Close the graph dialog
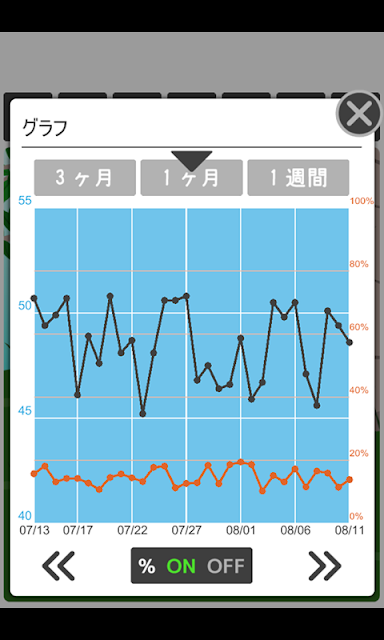This screenshot has width=384, height=640. coord(360,113)
